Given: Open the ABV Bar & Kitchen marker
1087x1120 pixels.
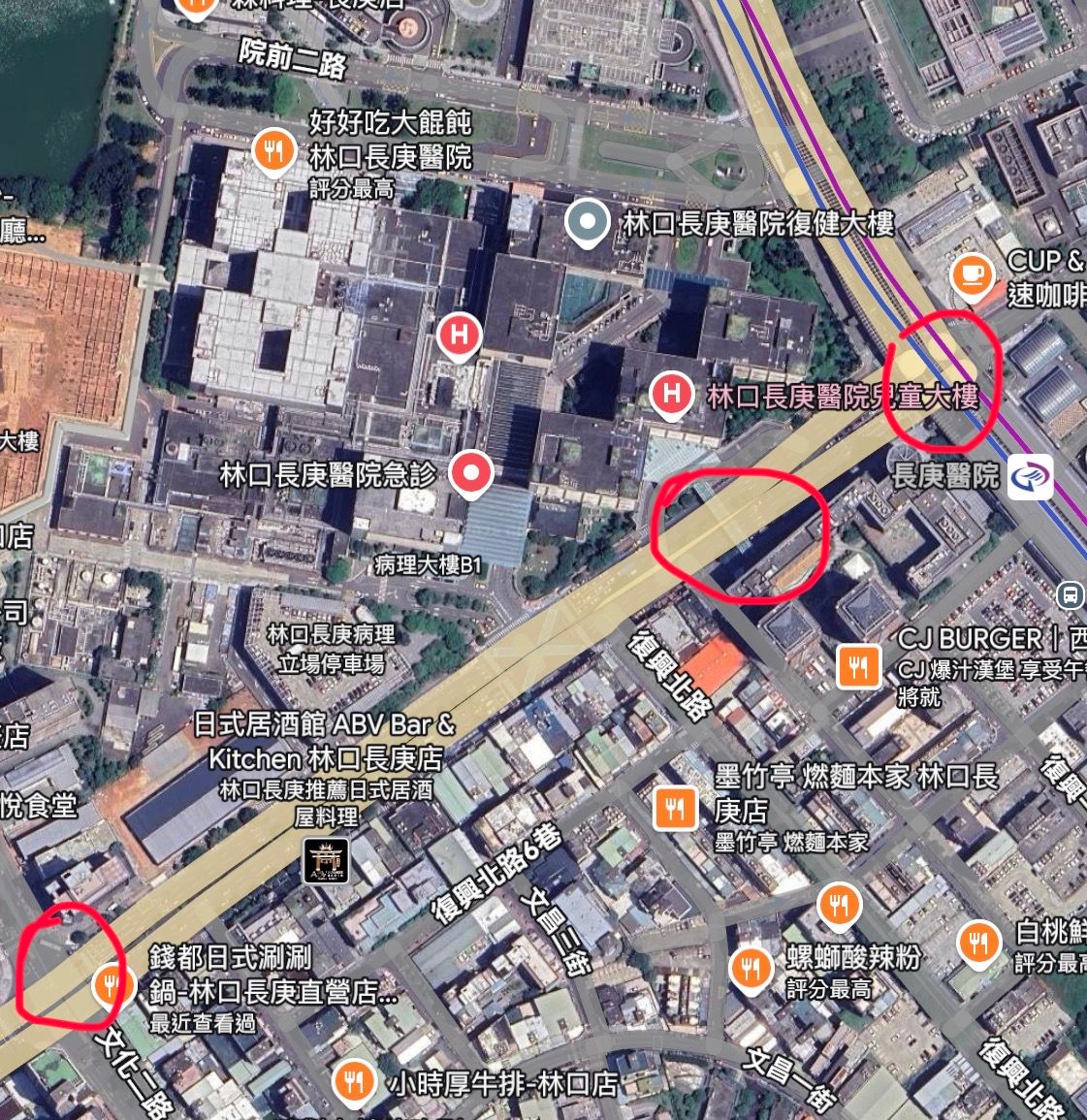Looking at the screenshot, I should point(325,859).
